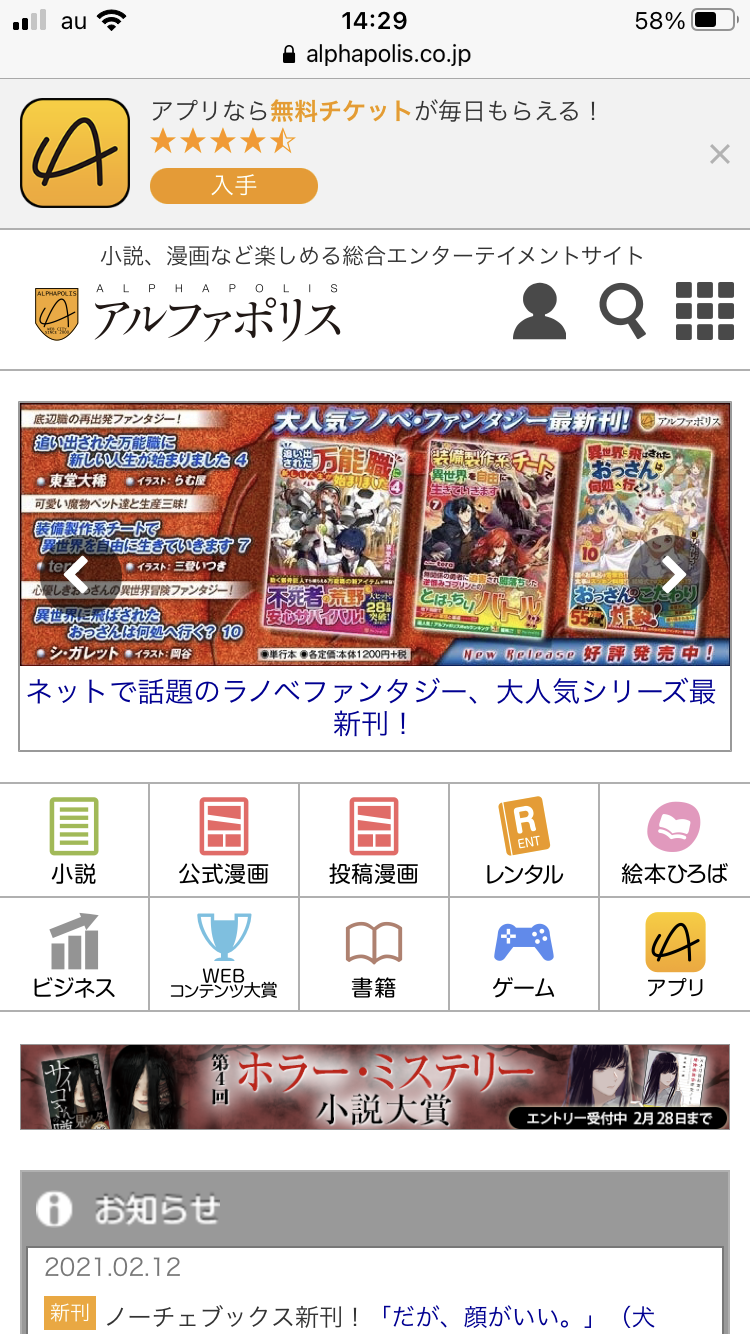Viewport: 750px width, 1334px height.
Task: Open the ラノベファンタジー最新刊 link
Action: (374, 707)
